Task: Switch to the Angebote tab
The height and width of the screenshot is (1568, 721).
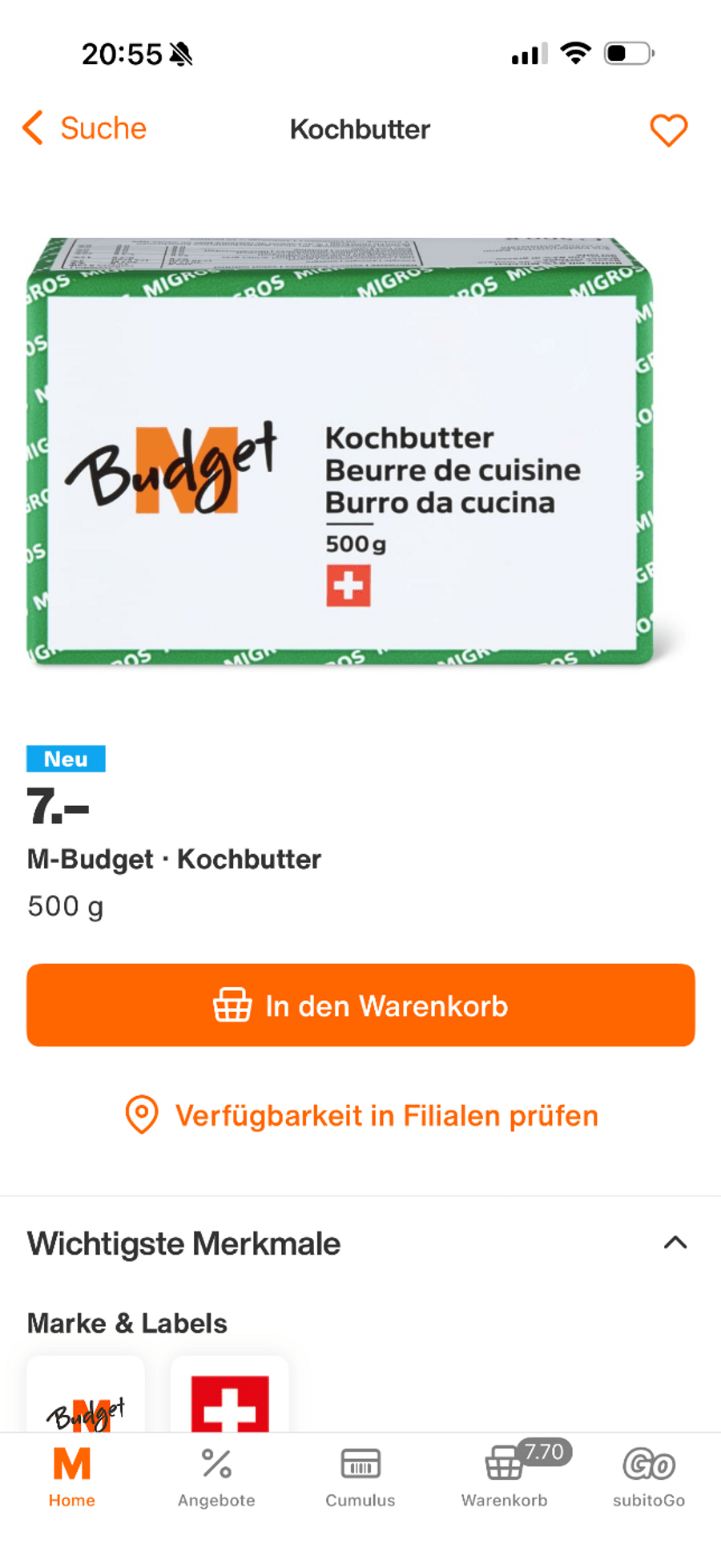Action: click(216, 1477)
